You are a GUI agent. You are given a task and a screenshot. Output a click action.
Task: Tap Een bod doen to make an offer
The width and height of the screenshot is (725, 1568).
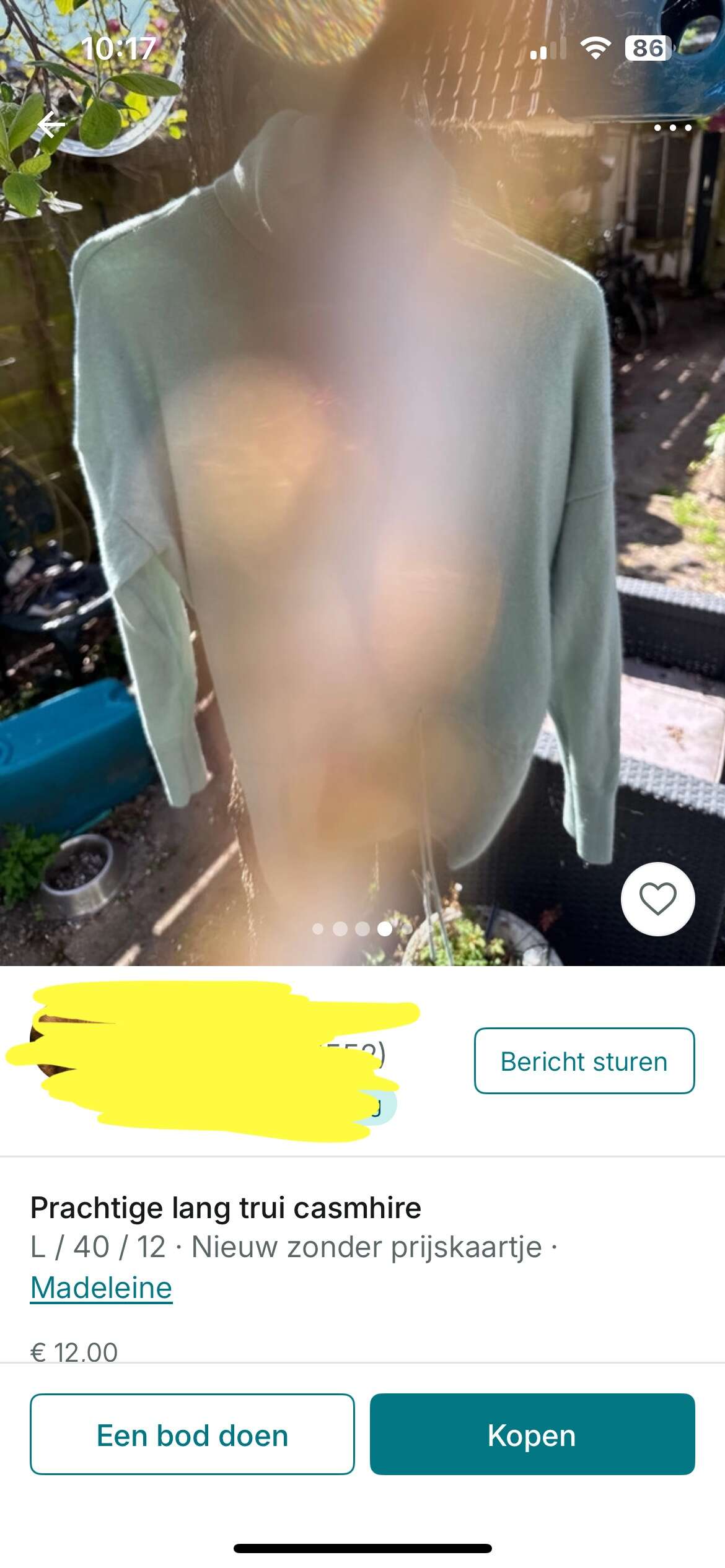click(x=192, y=1434)
